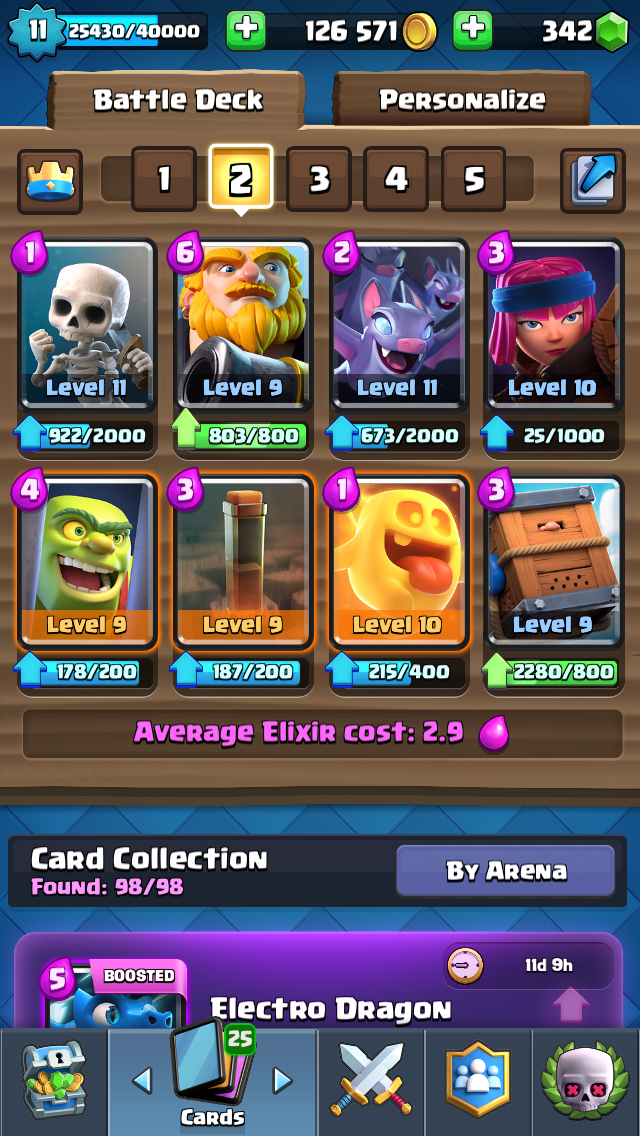Buy gems with the plus button
Viewport: 640px width, 1136px height.
(x=473, y=31)
